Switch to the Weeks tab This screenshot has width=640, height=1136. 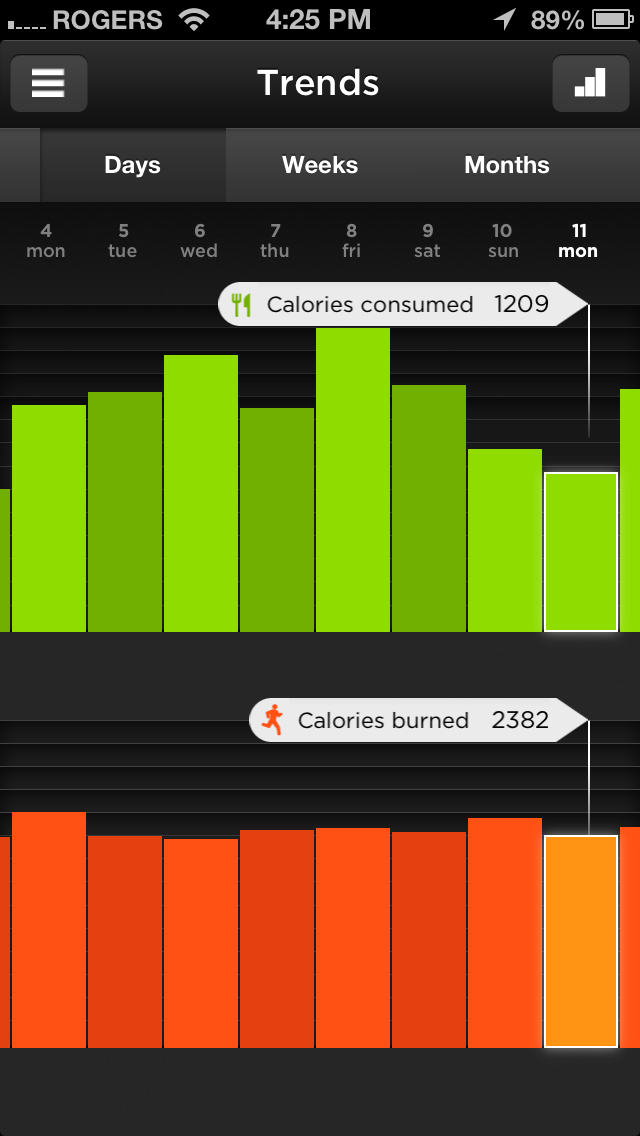point(320,165)
